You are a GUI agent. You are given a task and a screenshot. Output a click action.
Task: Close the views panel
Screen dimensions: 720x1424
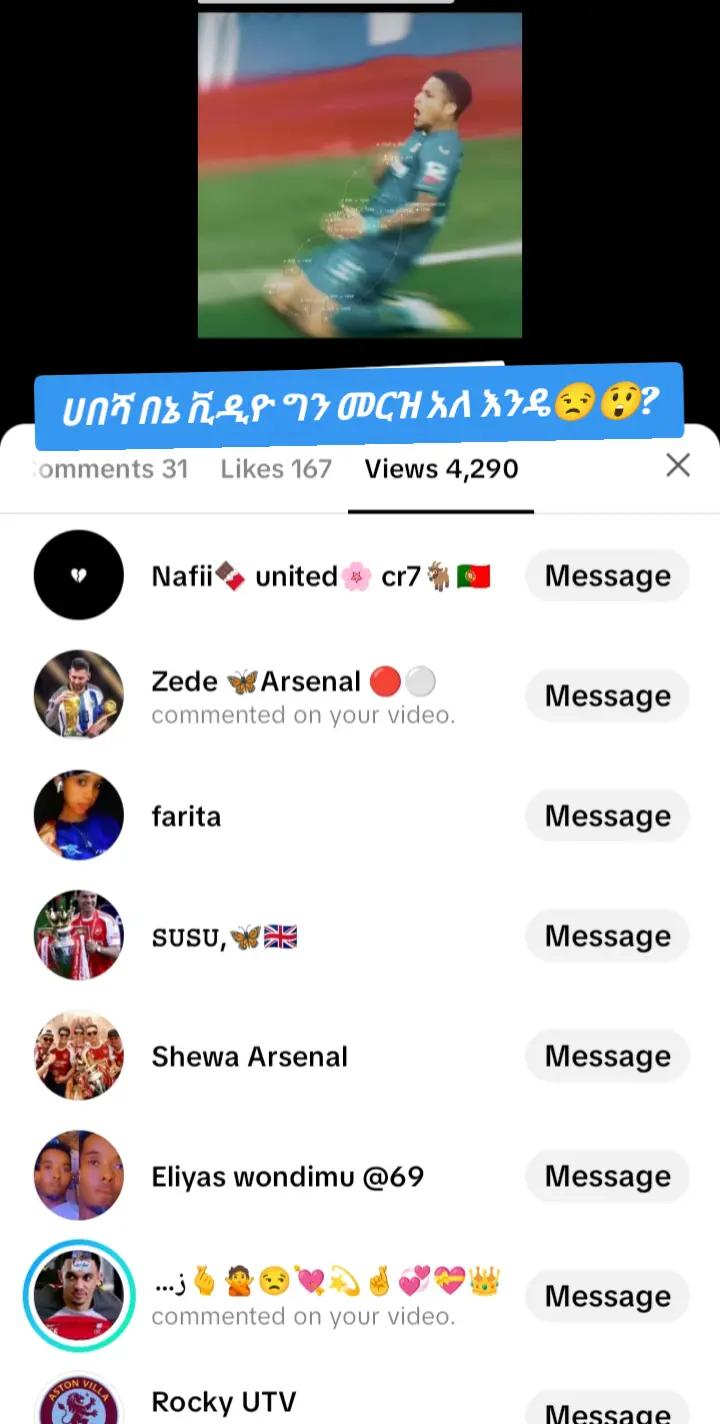click(x=678, y=465)
